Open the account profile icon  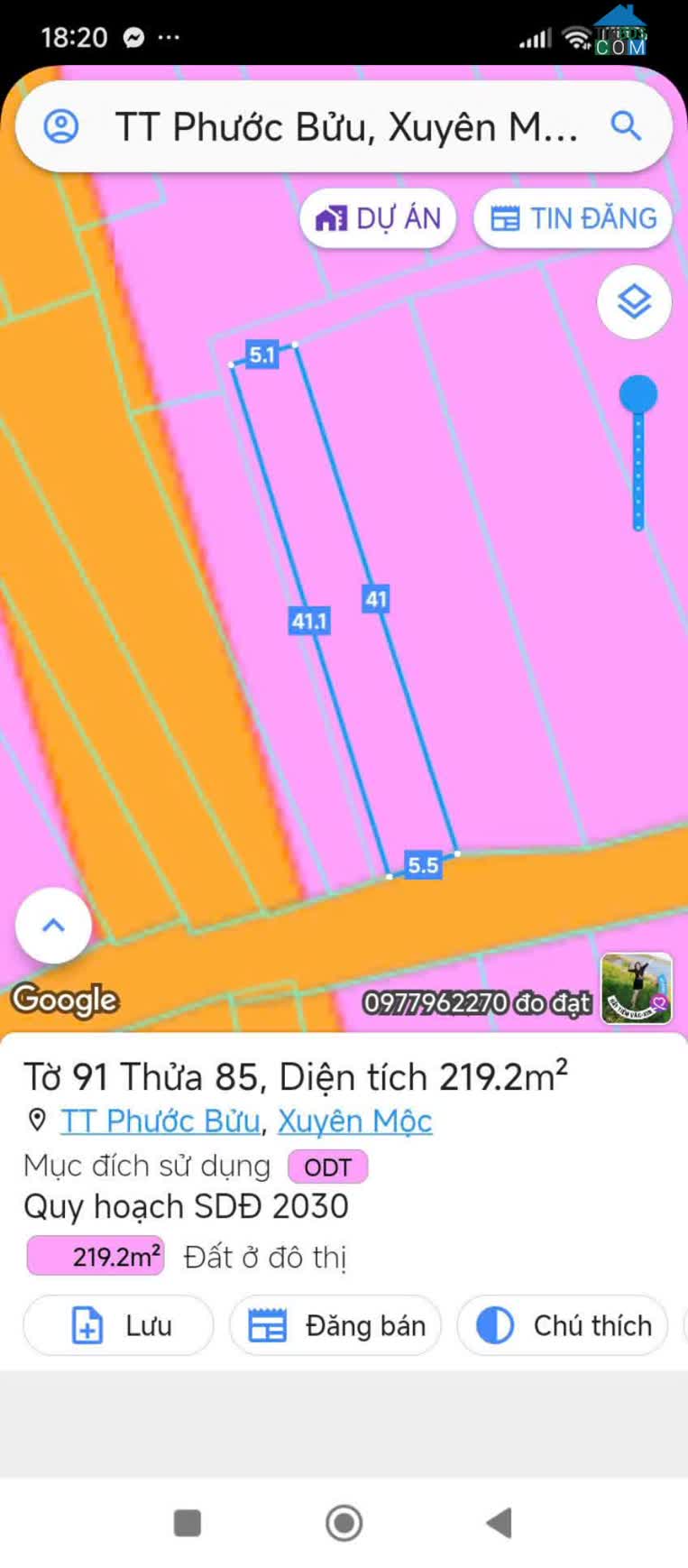tap(61, 126)
